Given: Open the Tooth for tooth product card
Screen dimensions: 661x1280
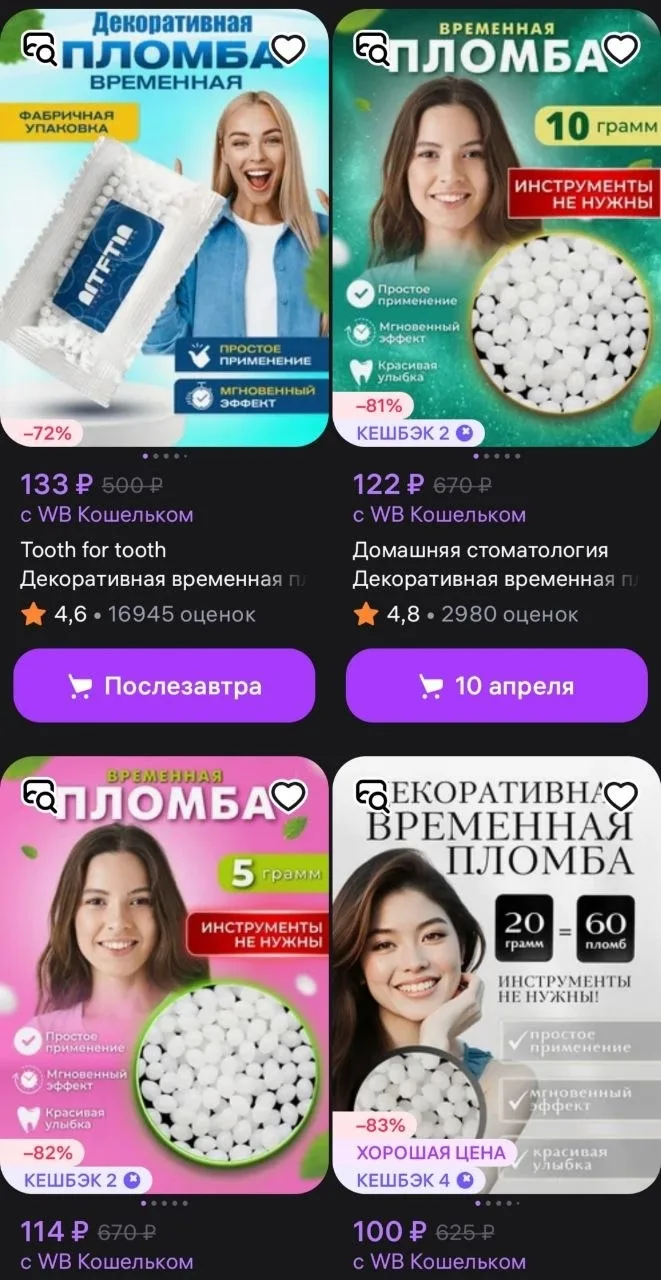Looking at the screenshot, I should click(164, 250).
